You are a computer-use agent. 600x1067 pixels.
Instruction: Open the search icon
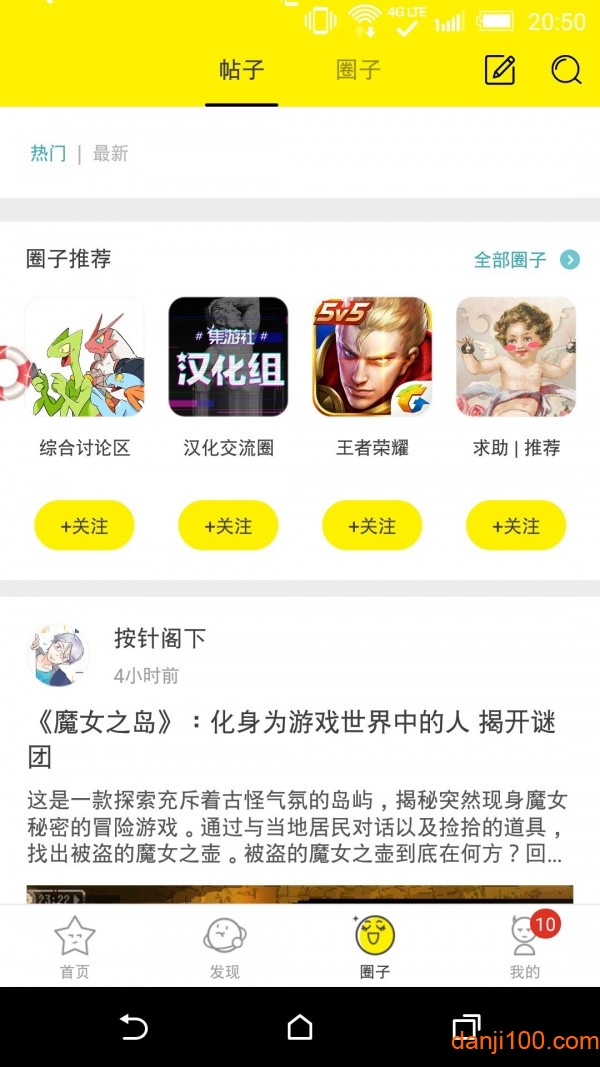point(566,70)
